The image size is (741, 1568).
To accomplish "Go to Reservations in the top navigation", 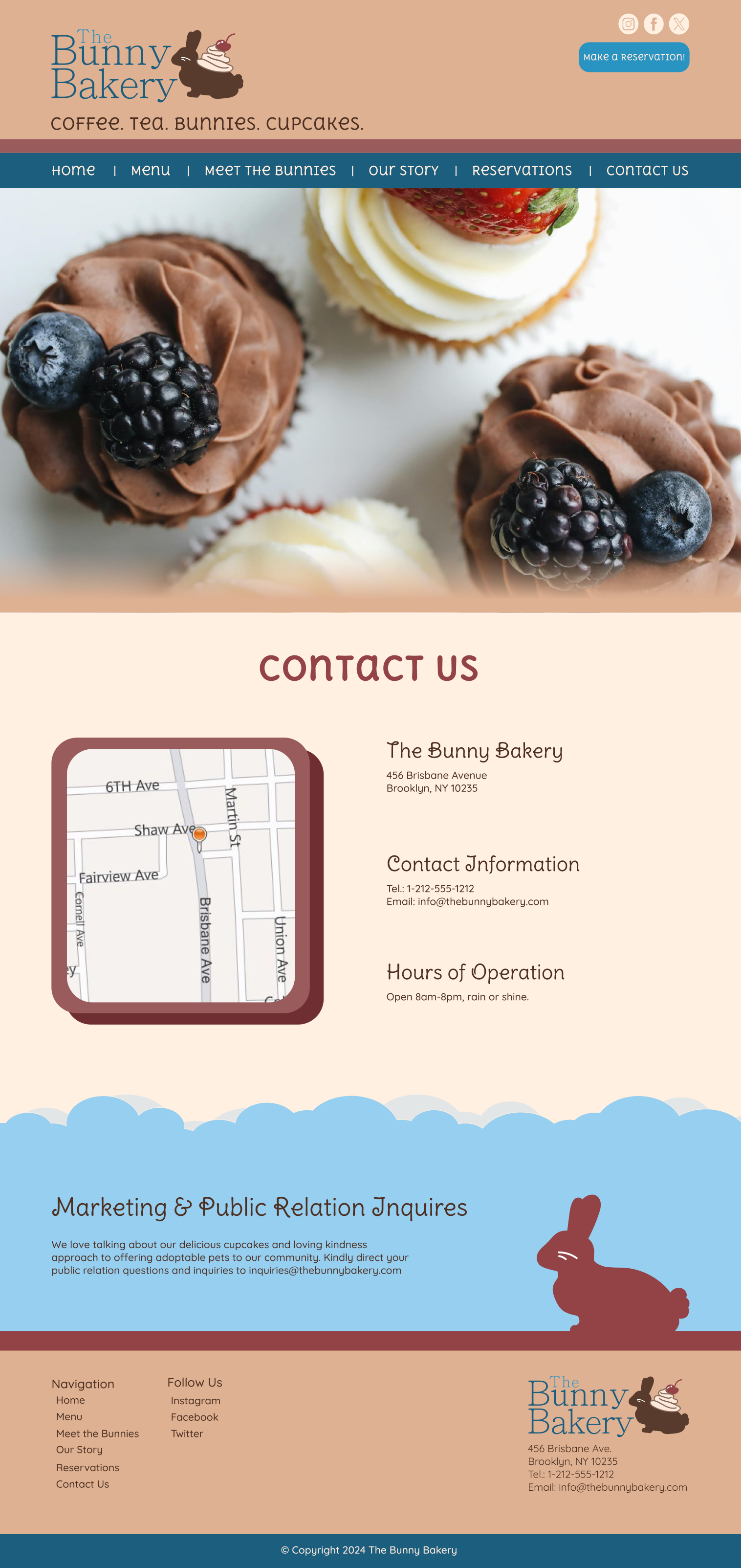I will [522, 170].
